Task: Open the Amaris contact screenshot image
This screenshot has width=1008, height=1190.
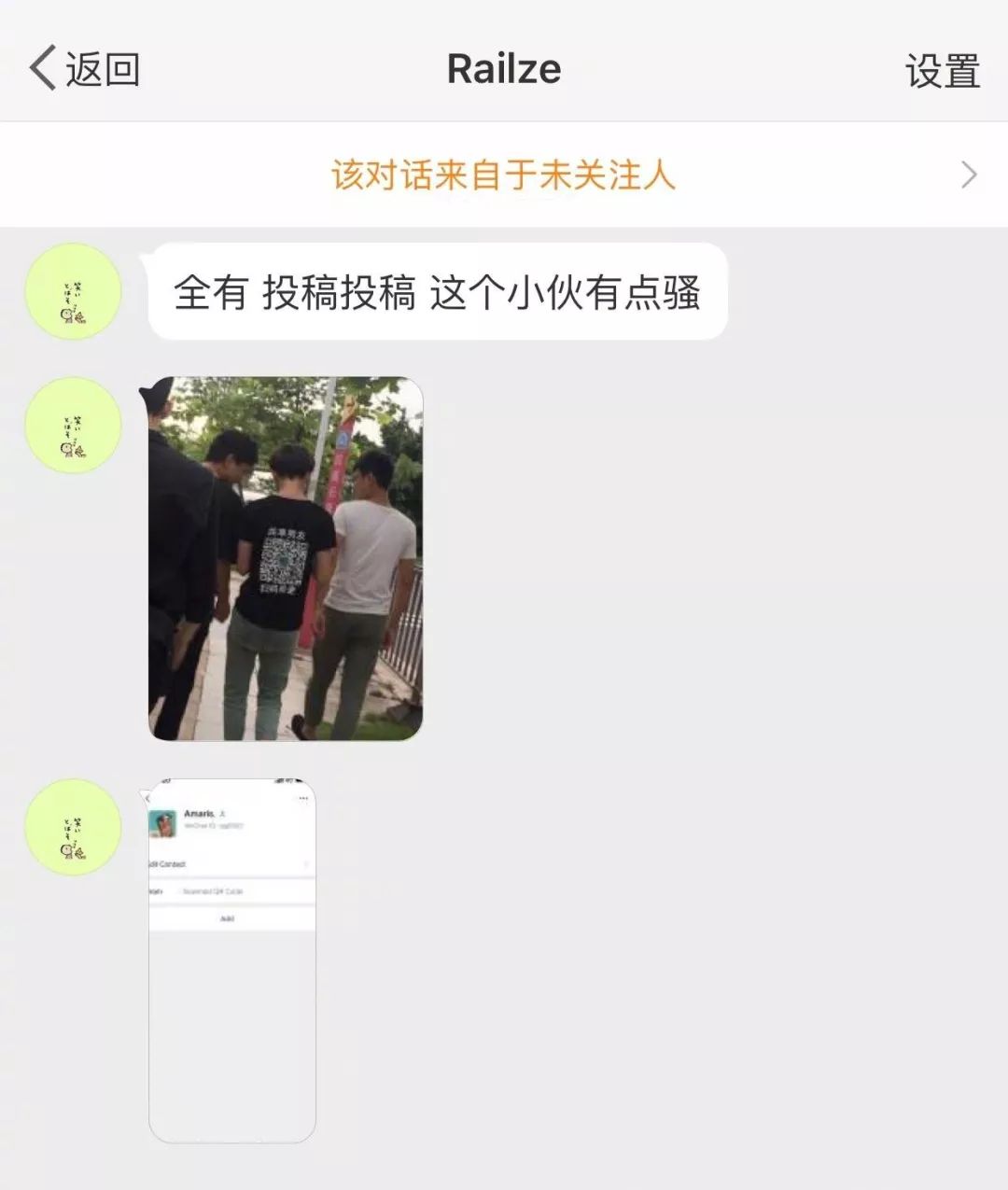Action: click(232, 959)
